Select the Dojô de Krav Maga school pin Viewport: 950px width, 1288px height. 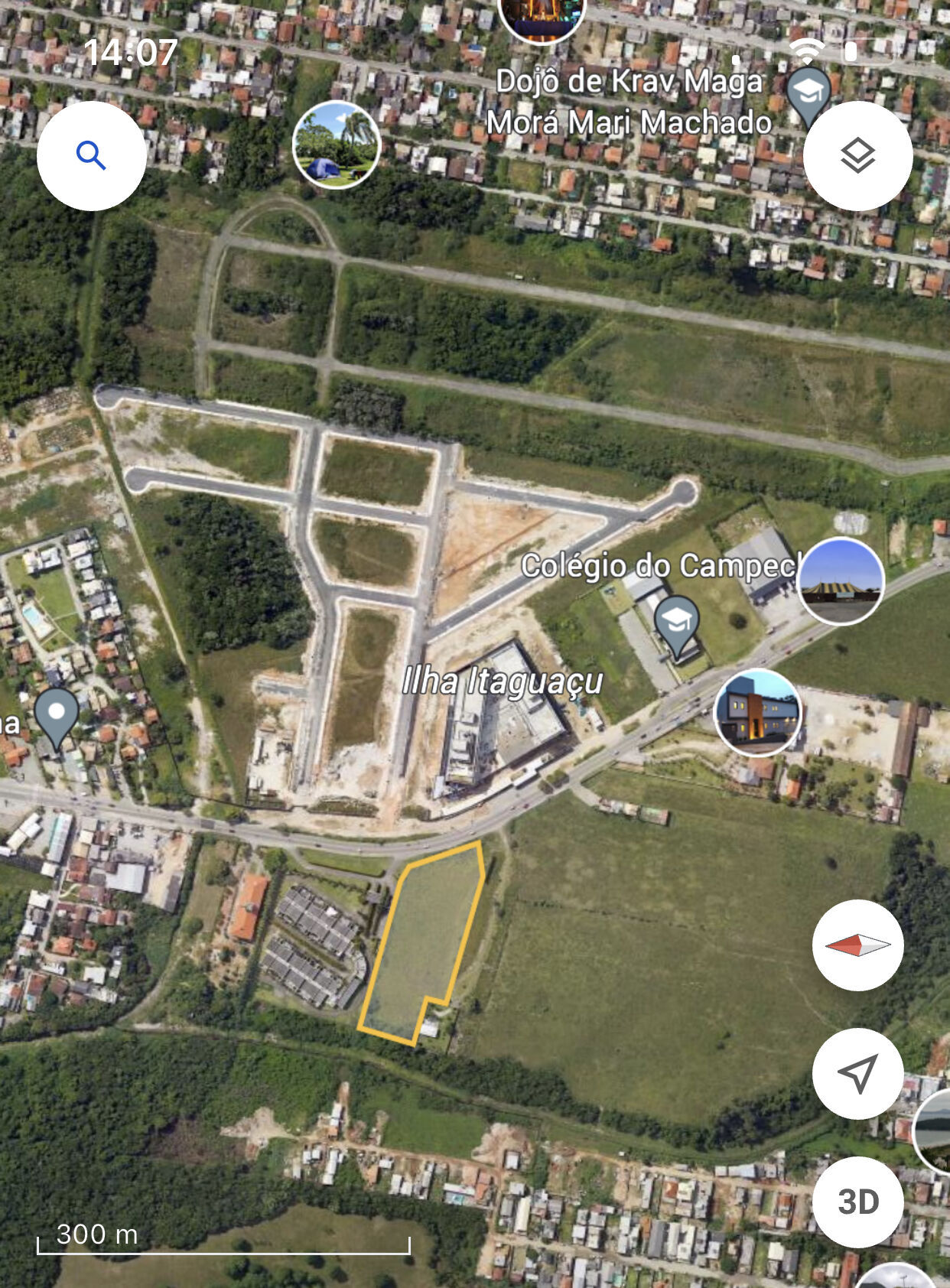pos(808,93)
